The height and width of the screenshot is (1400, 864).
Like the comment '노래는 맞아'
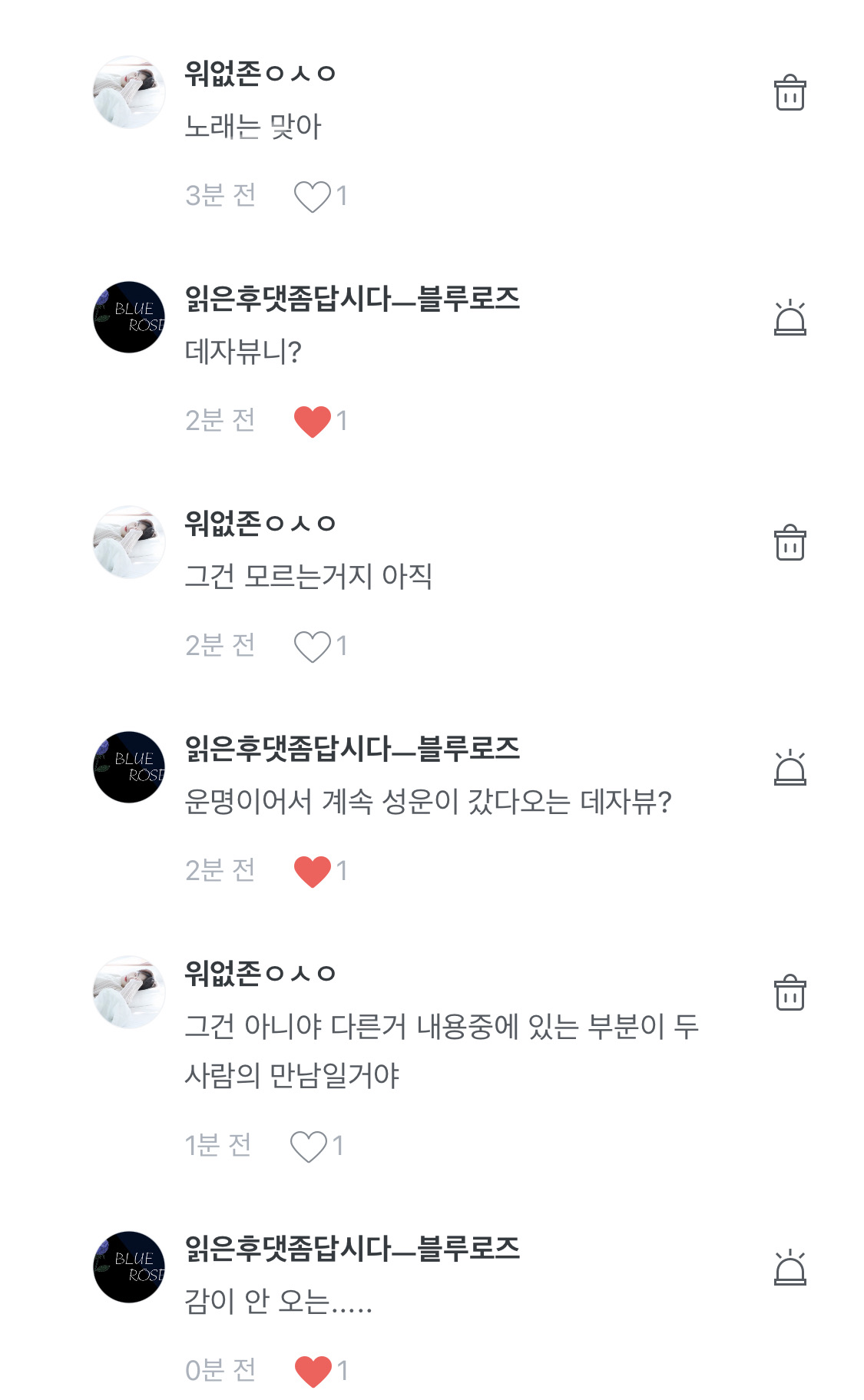(x=312, y=197)
